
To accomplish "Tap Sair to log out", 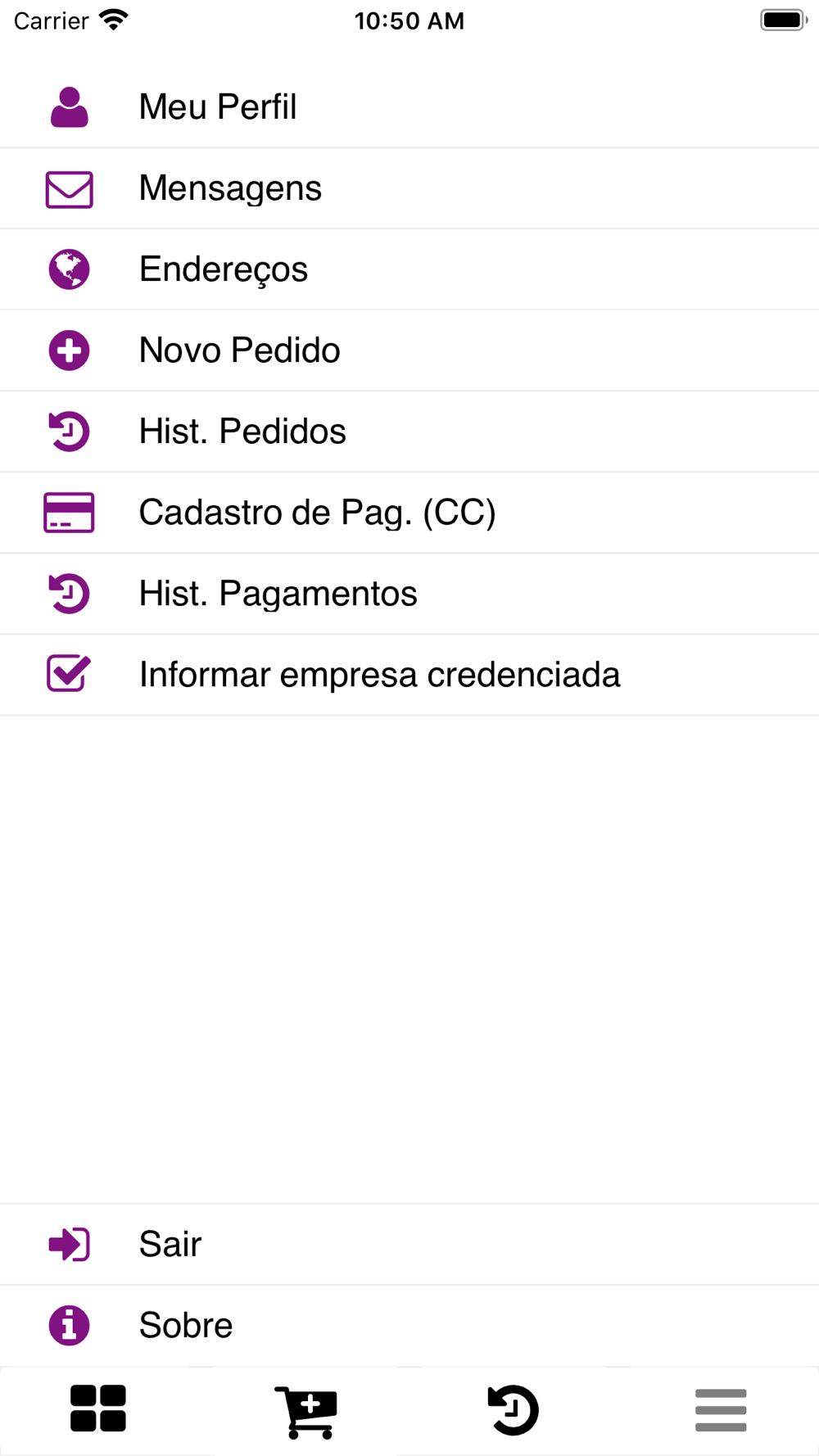I will click(x=409, y=1245).
